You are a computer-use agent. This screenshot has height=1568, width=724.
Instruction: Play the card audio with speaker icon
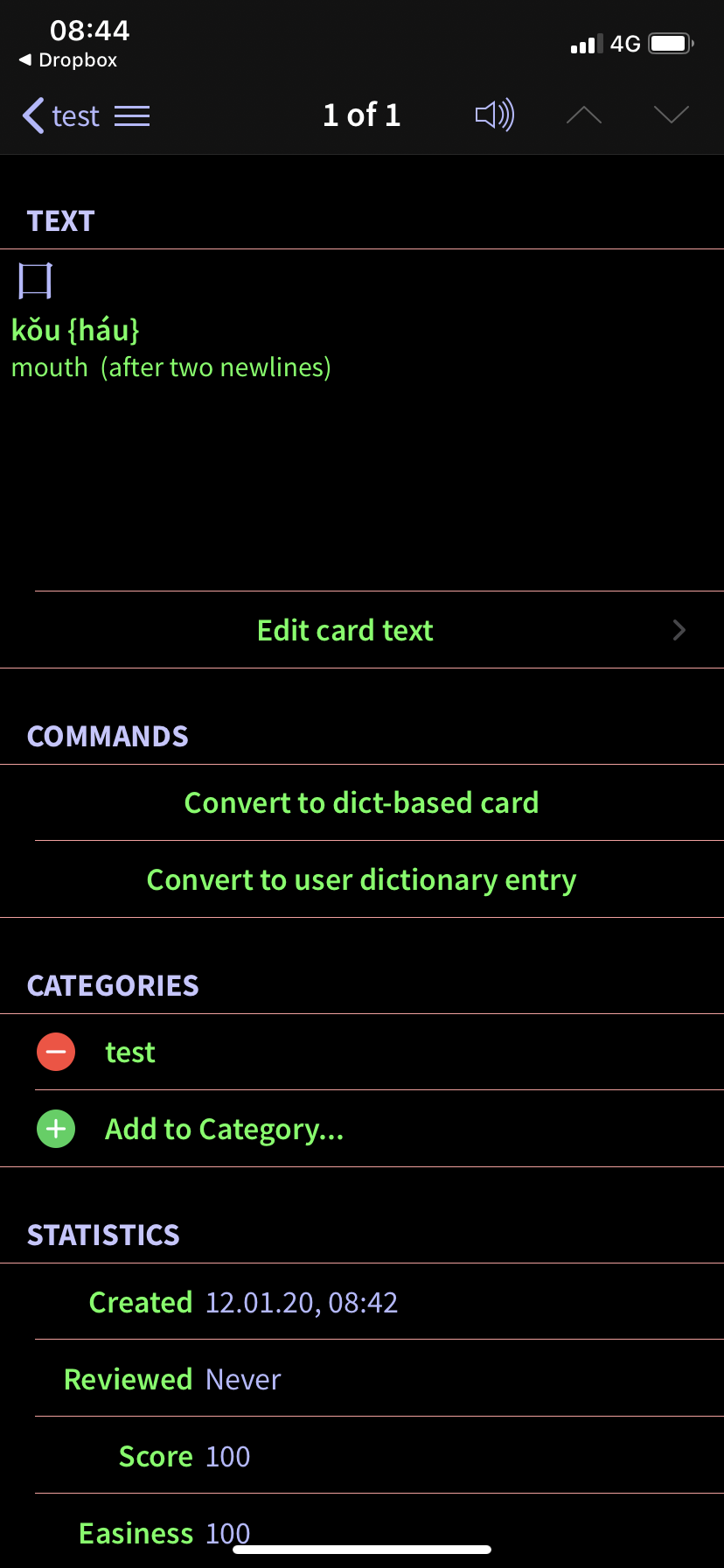coord(495,115)
